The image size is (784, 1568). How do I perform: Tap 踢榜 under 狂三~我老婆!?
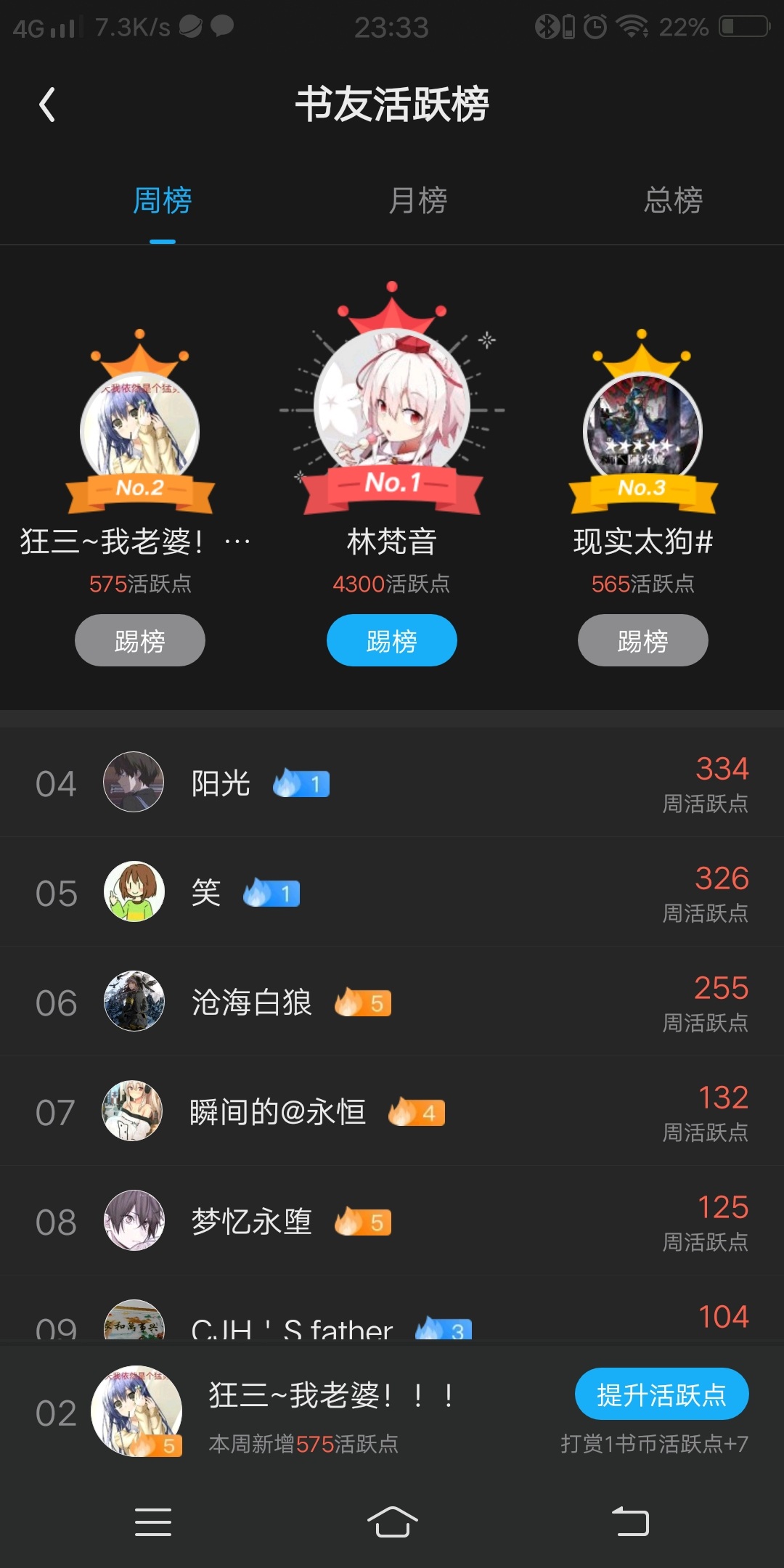point(140,640)
